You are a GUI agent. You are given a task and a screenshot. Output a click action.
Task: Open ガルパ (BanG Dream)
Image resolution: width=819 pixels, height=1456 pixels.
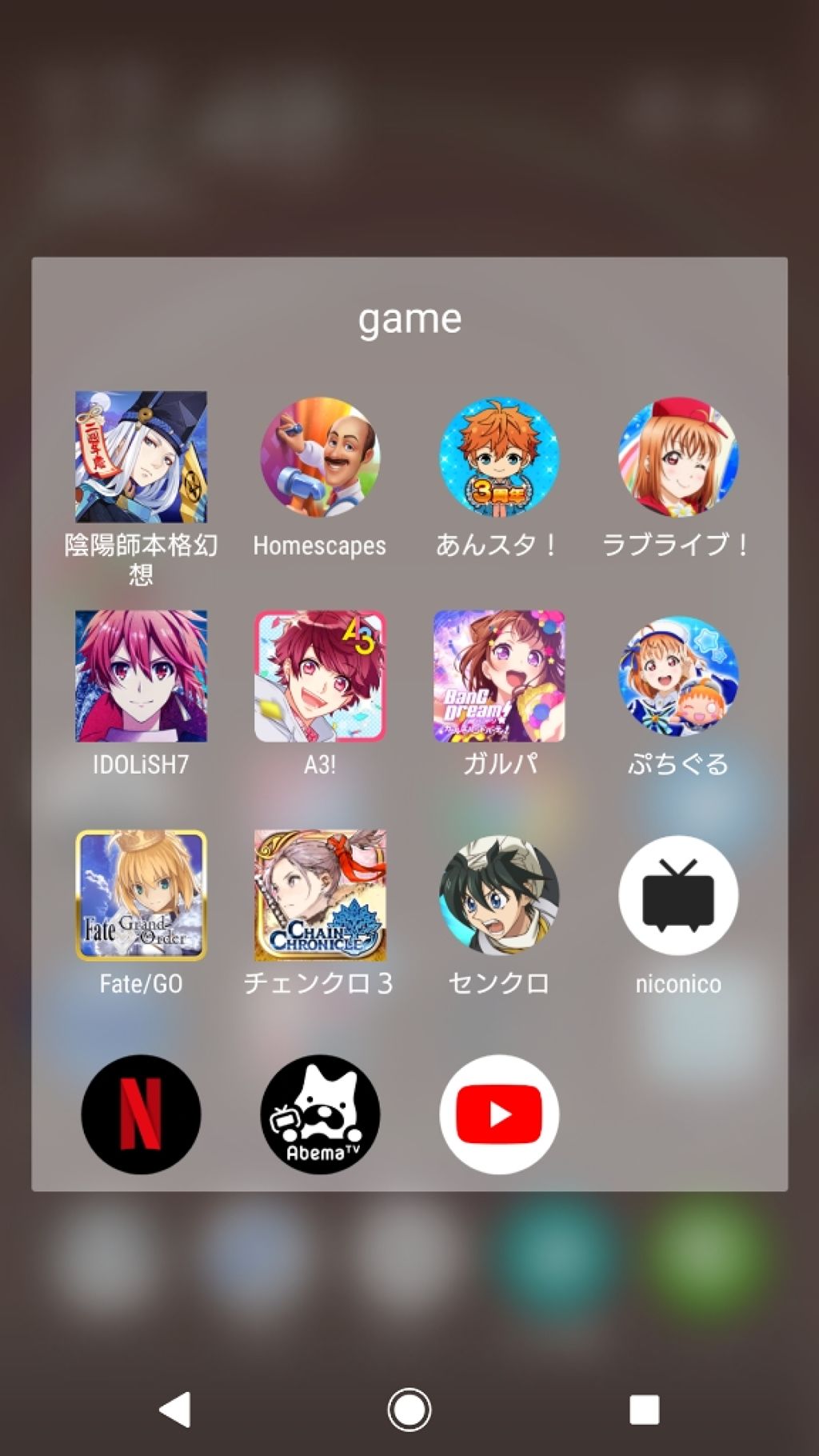coord(499,676)
